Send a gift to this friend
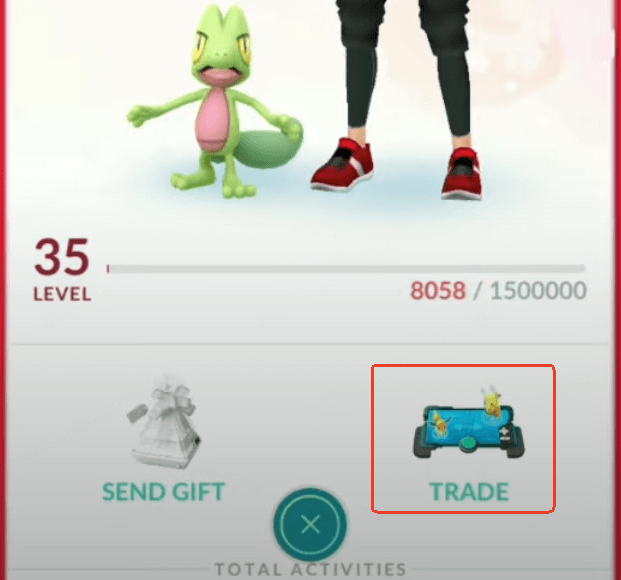621x580 pixels. click(162, 440)
